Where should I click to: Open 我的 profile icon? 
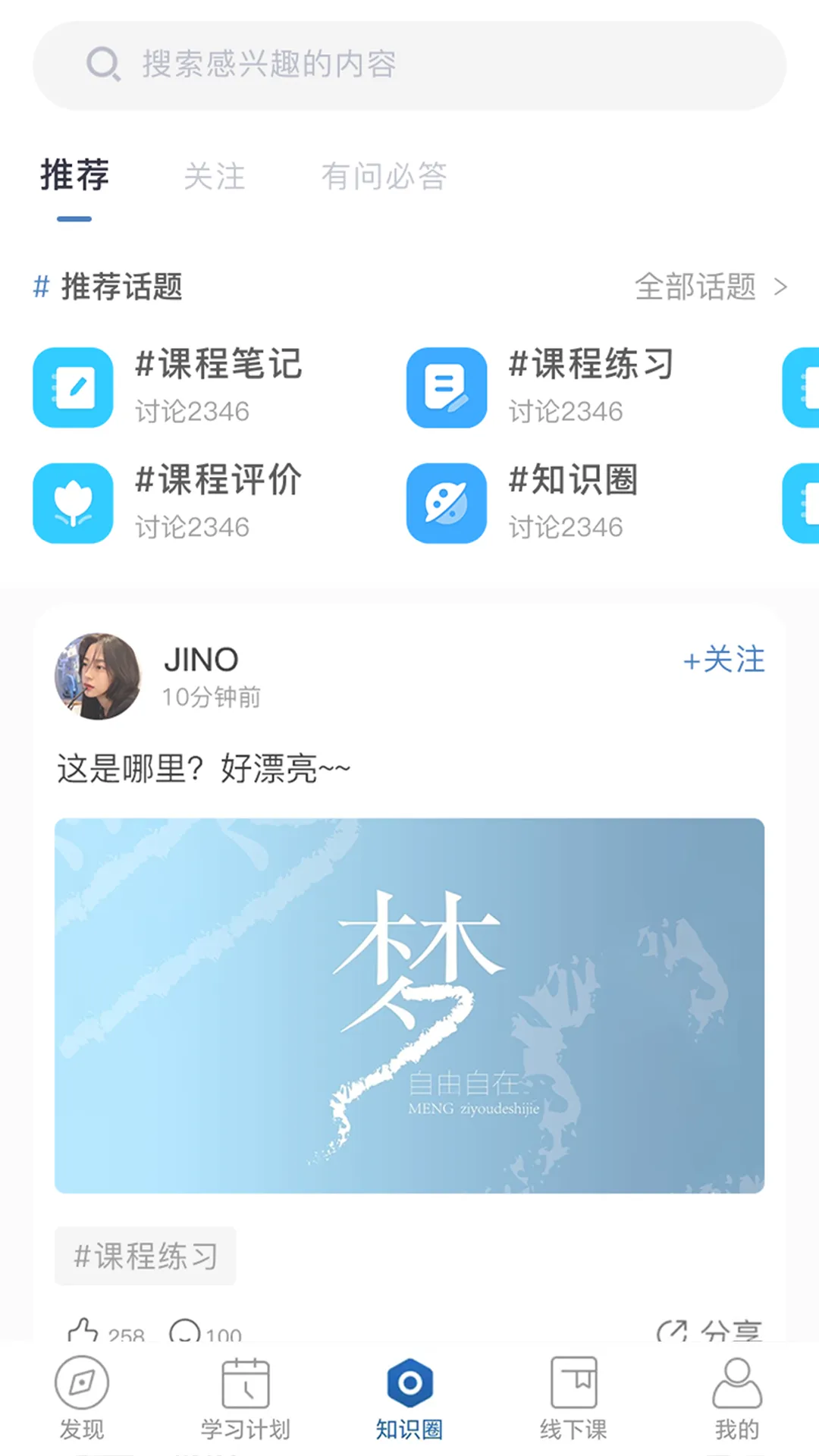point(736,1382)
